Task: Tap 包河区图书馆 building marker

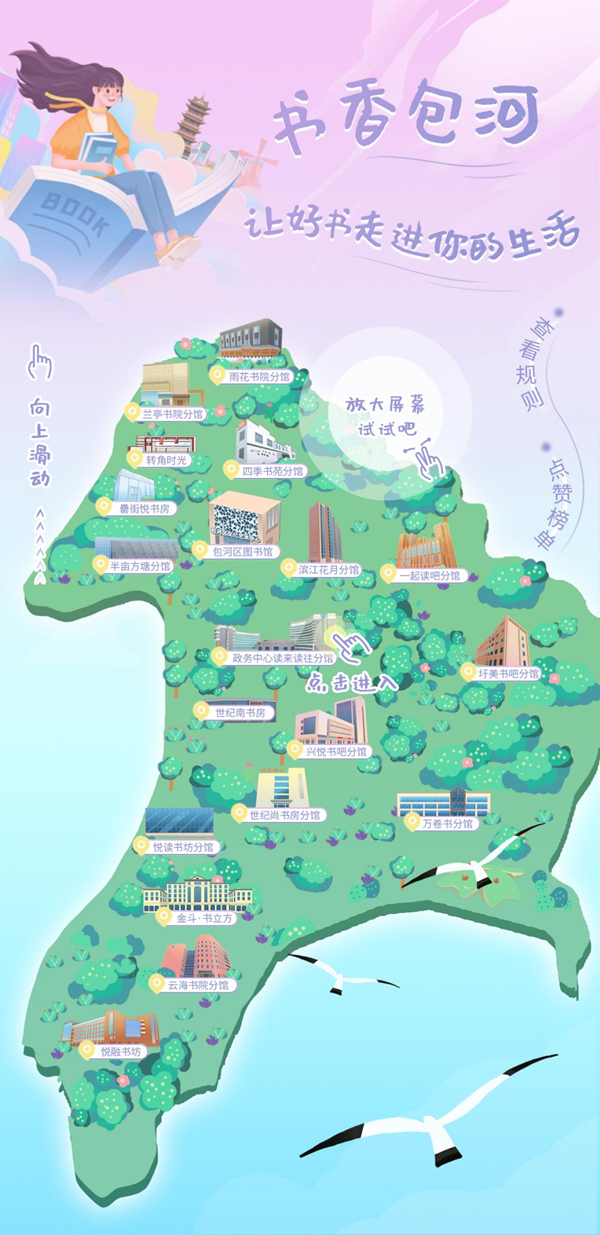Action: [241, 550]
